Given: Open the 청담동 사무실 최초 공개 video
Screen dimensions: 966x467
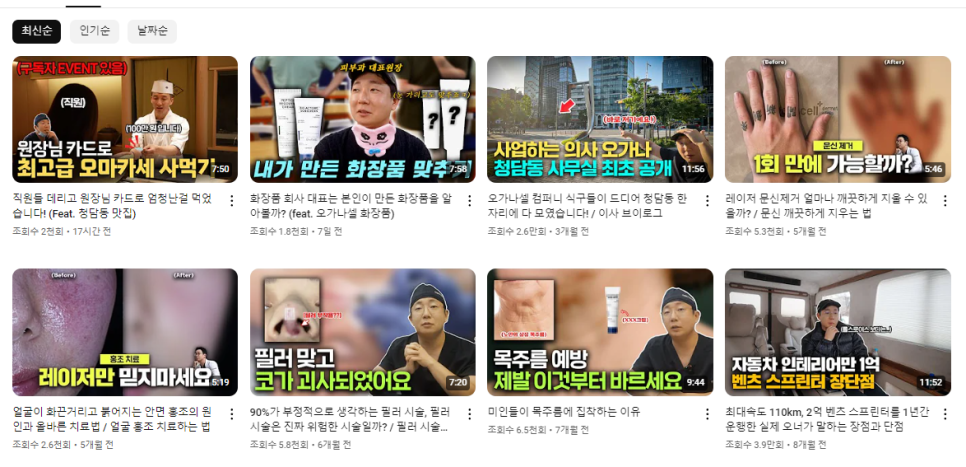Looking at the screenshot, I should (600, 119).
